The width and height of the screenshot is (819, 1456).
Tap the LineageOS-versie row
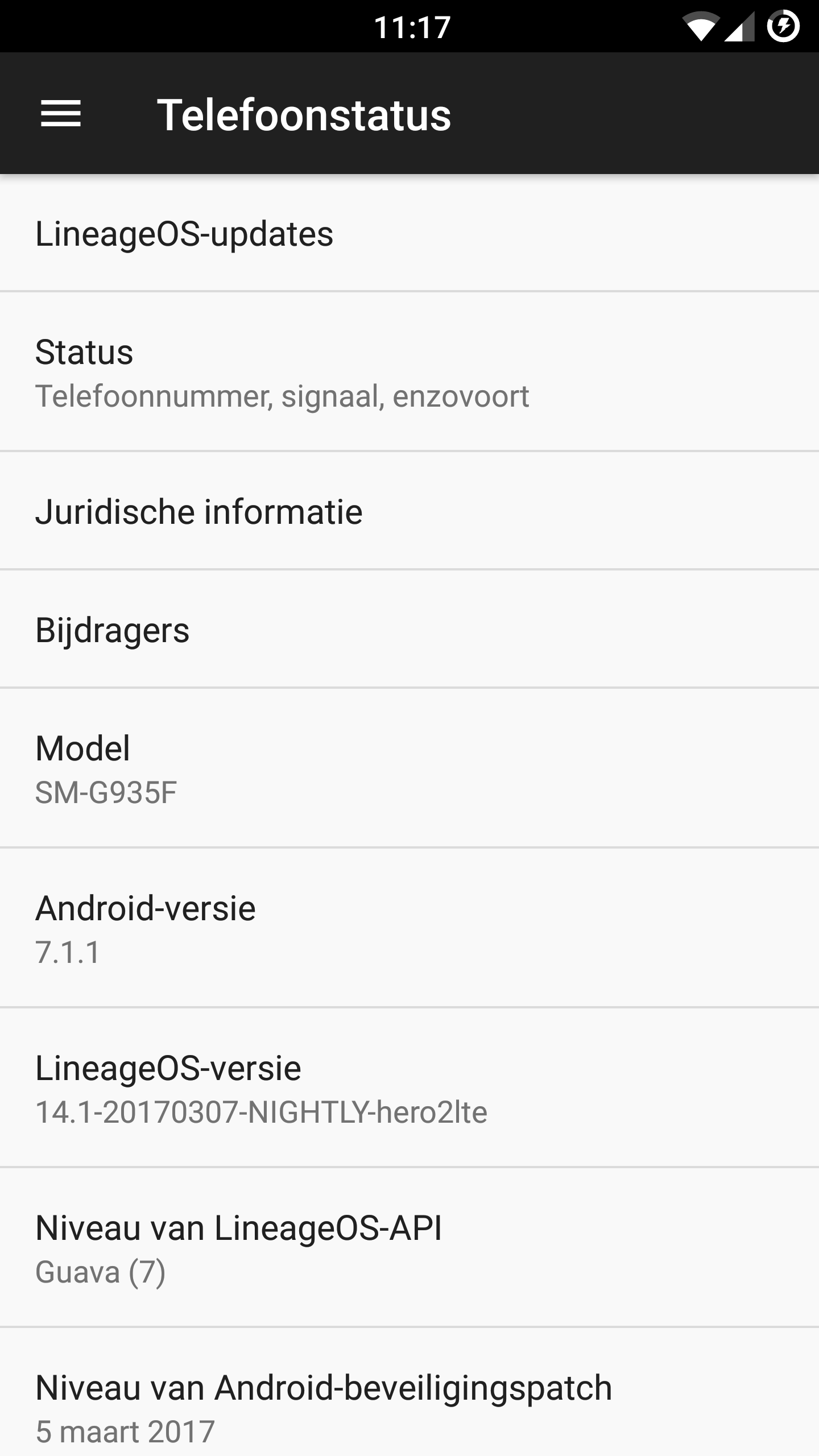409,1088
